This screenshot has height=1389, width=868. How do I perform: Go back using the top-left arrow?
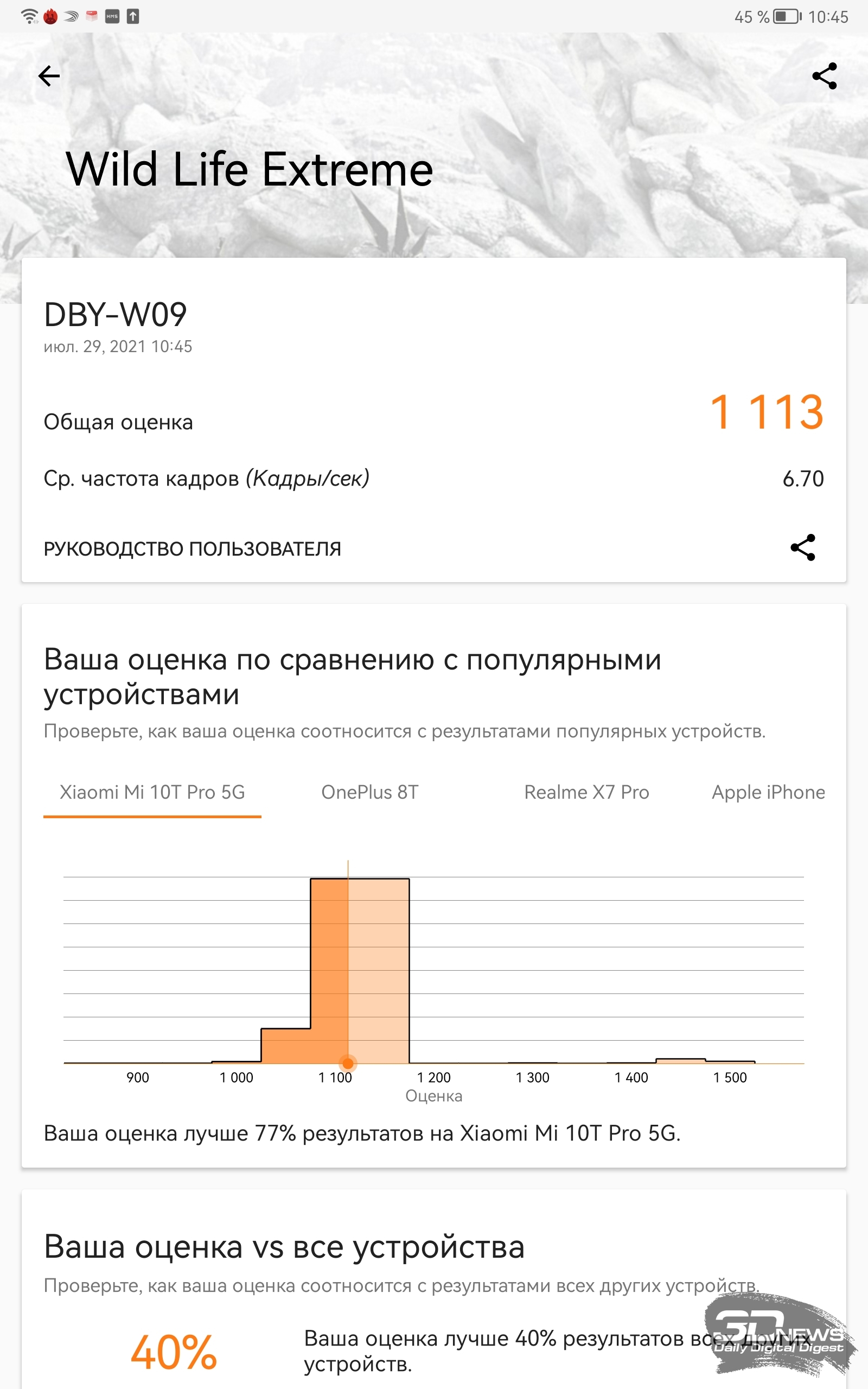pos(49,76)
